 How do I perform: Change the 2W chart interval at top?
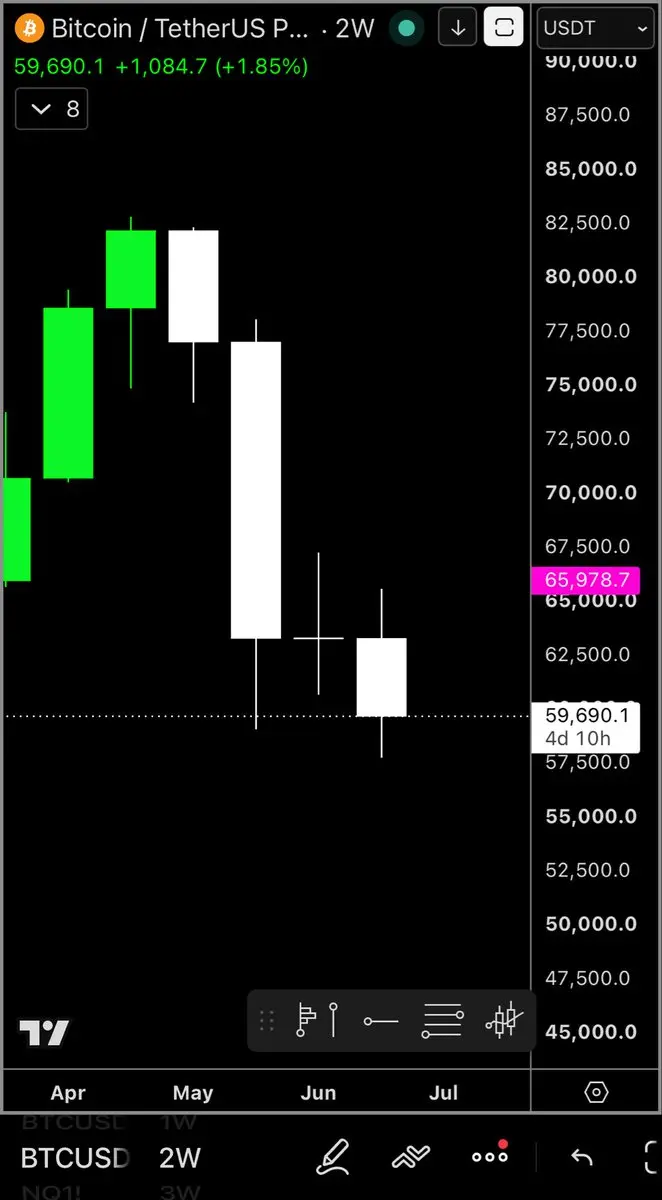[355, 28]
